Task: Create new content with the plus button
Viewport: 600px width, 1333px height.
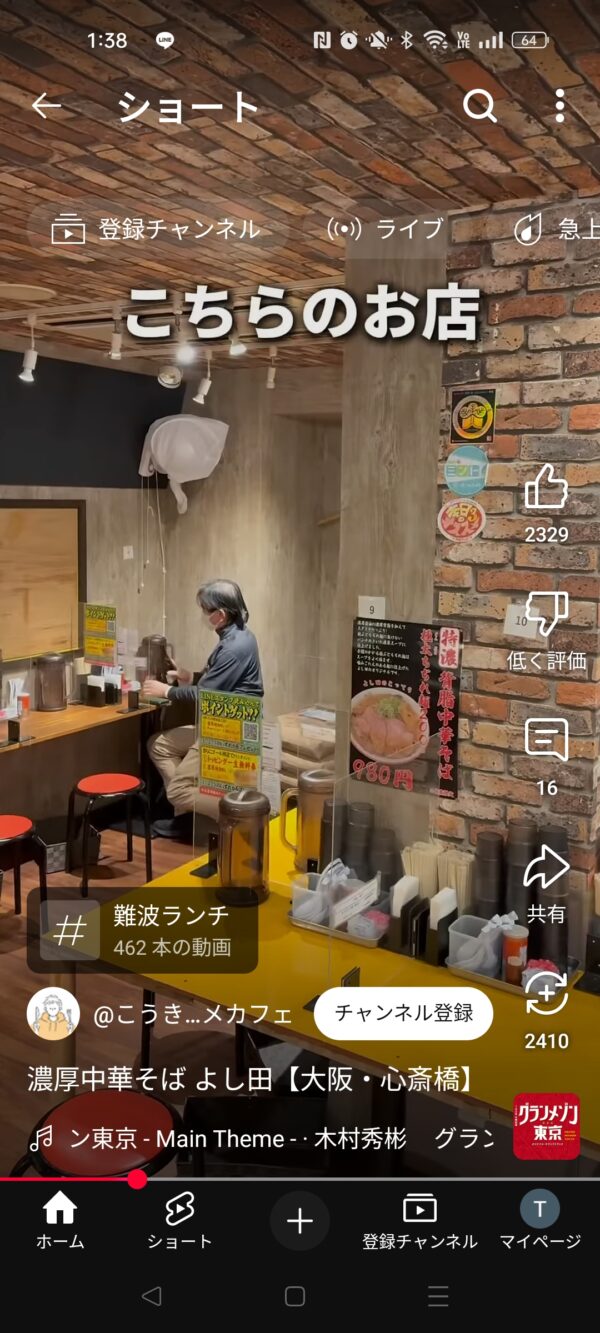Action: [300, 1221]
